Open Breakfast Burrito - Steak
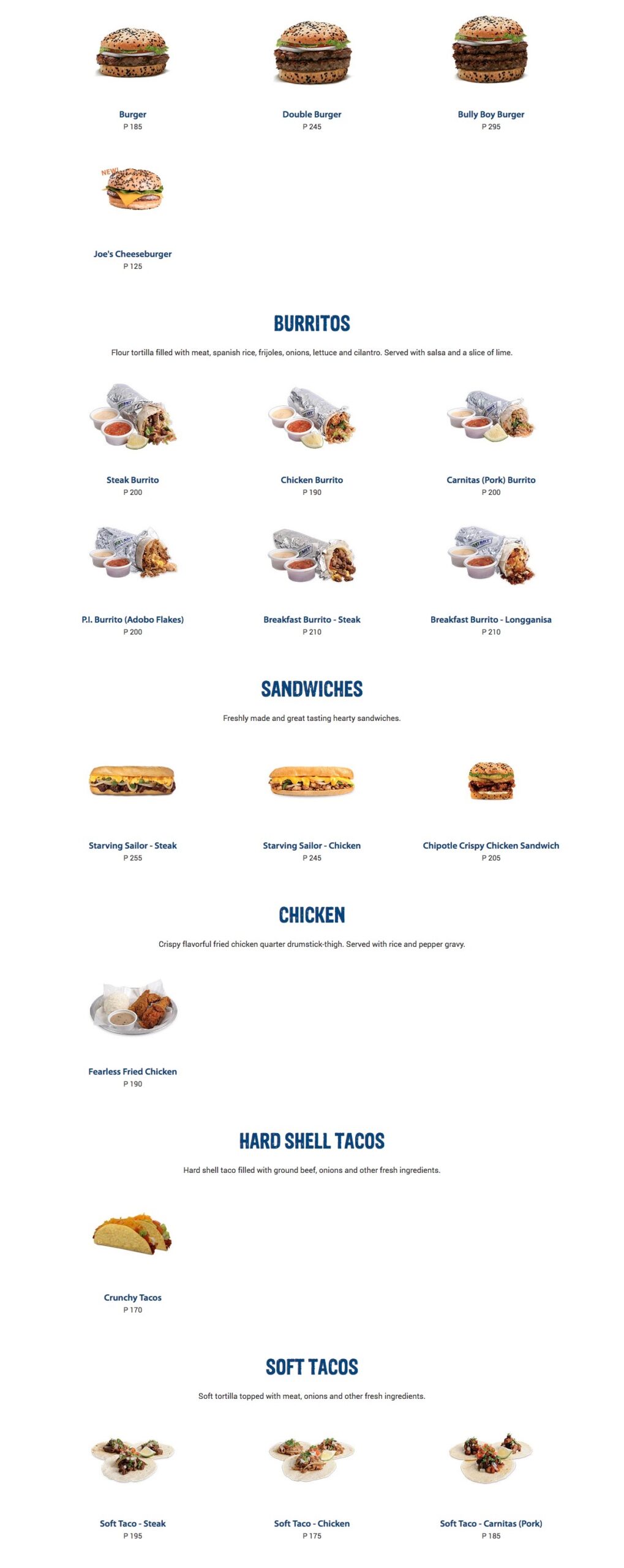This screenshot has height=1568, width=624. coord(312,619)
